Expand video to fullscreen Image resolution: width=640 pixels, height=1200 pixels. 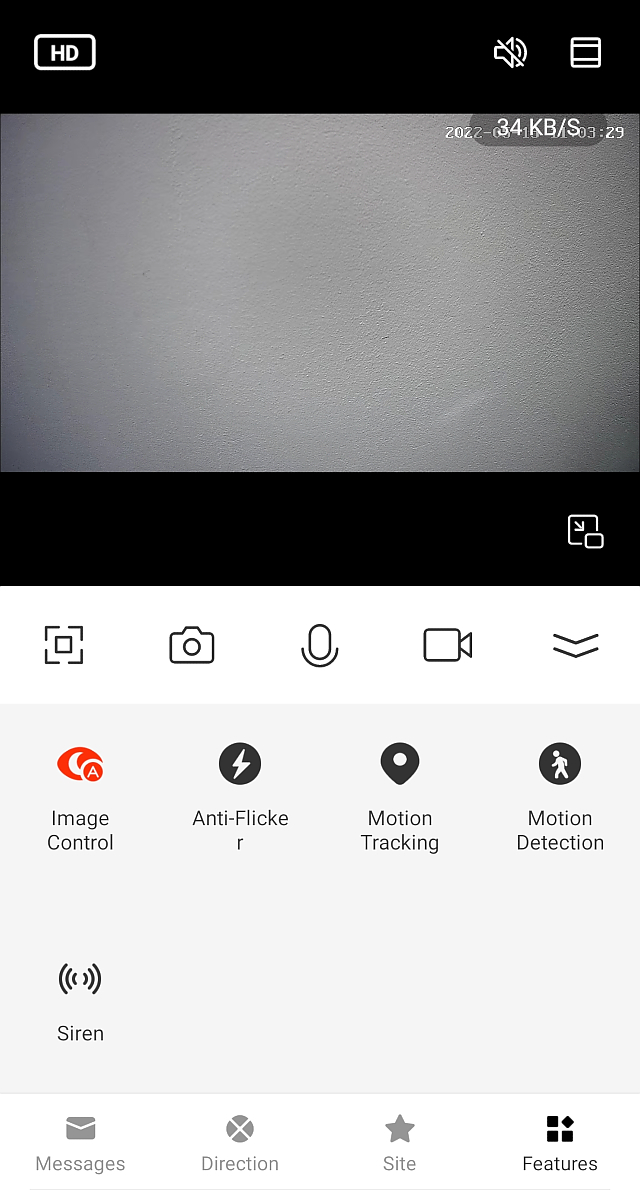[x=64, y=645]
